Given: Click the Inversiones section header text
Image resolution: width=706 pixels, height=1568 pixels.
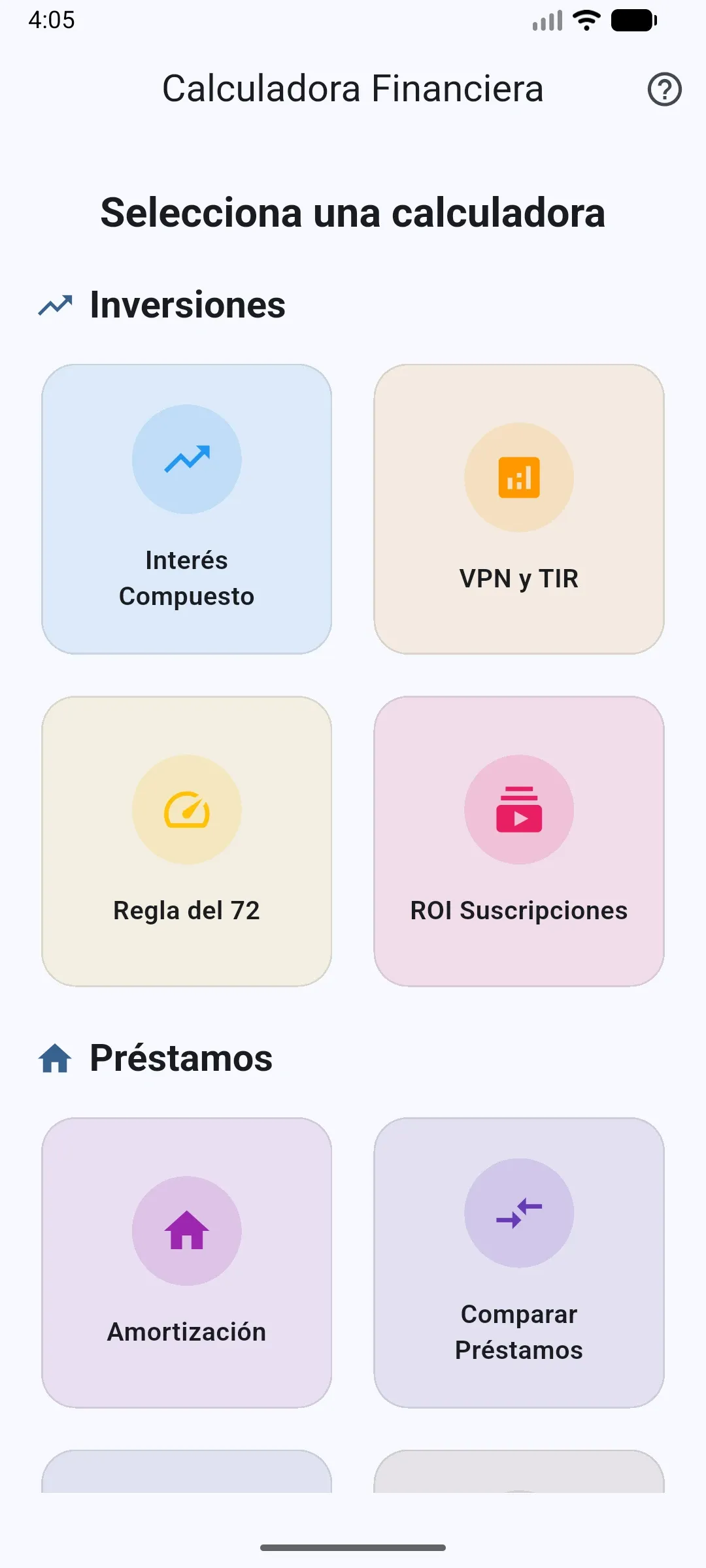Looking at the screenshot, I should pyautogui.click(x=186, y=304).
